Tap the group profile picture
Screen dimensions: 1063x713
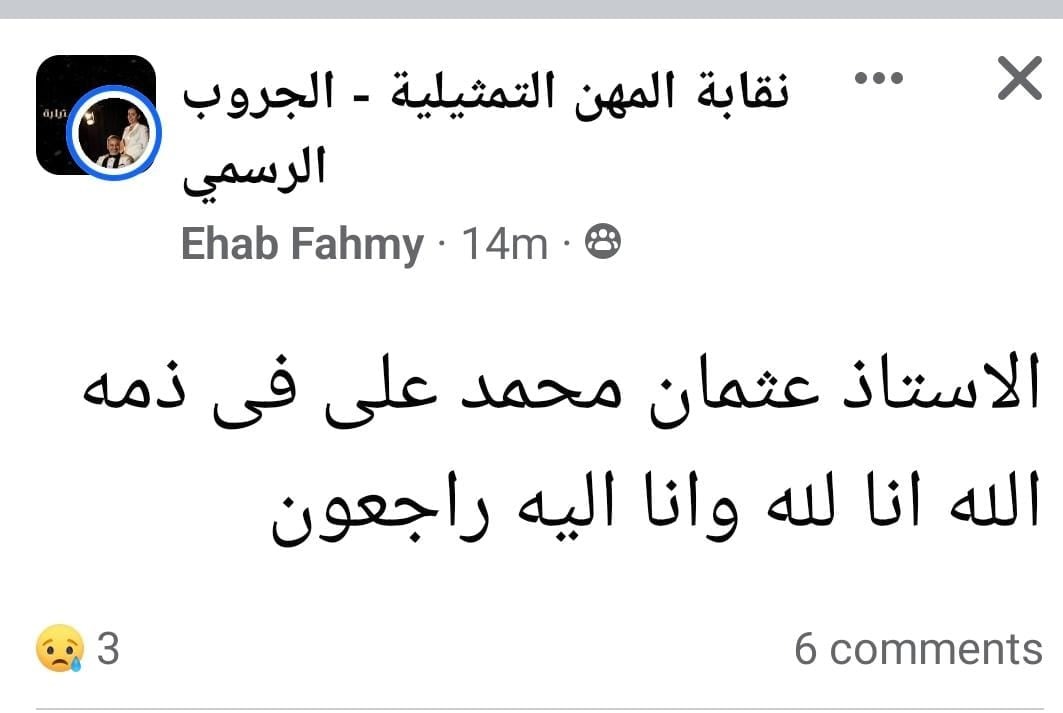click(x=96, y=116)
